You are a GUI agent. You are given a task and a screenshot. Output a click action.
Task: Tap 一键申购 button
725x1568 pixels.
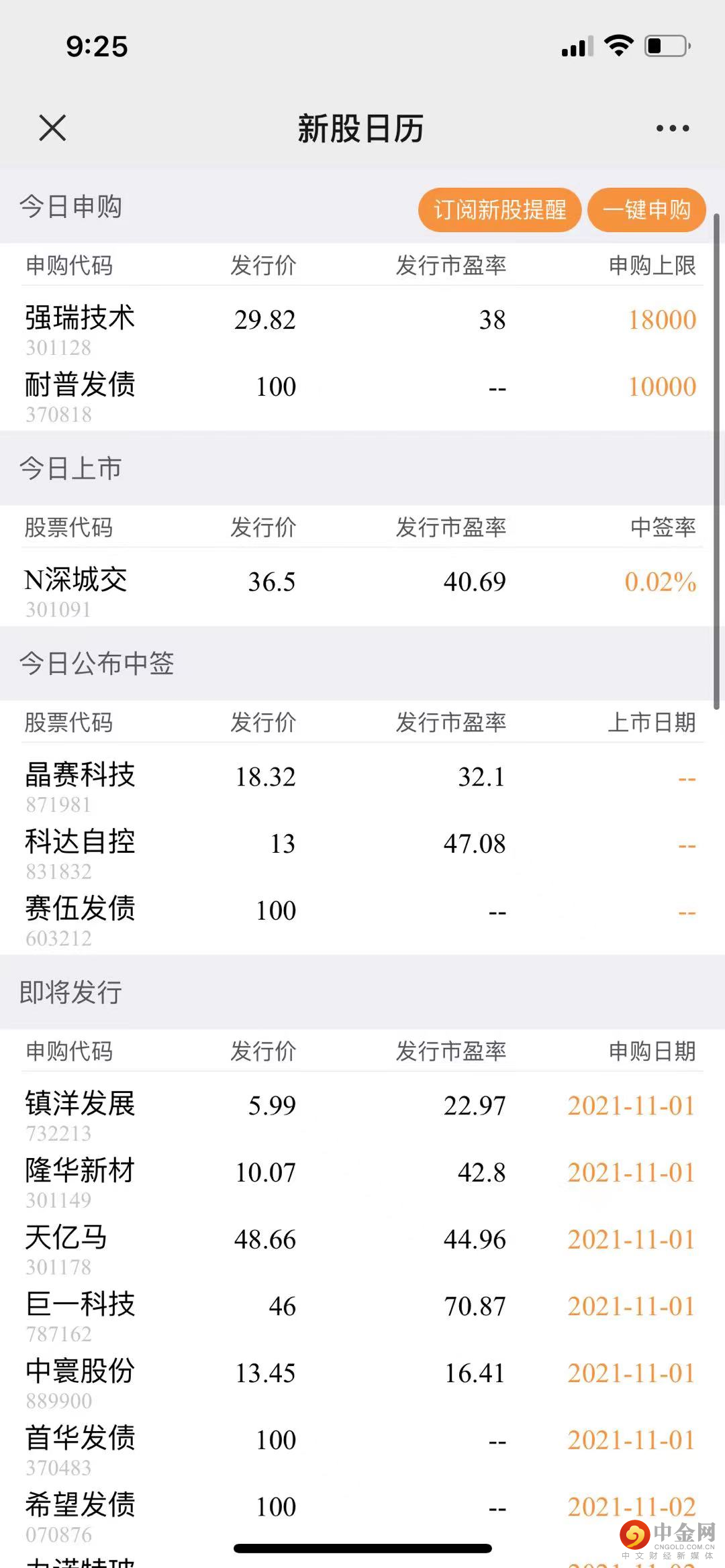tap(646, 210)
